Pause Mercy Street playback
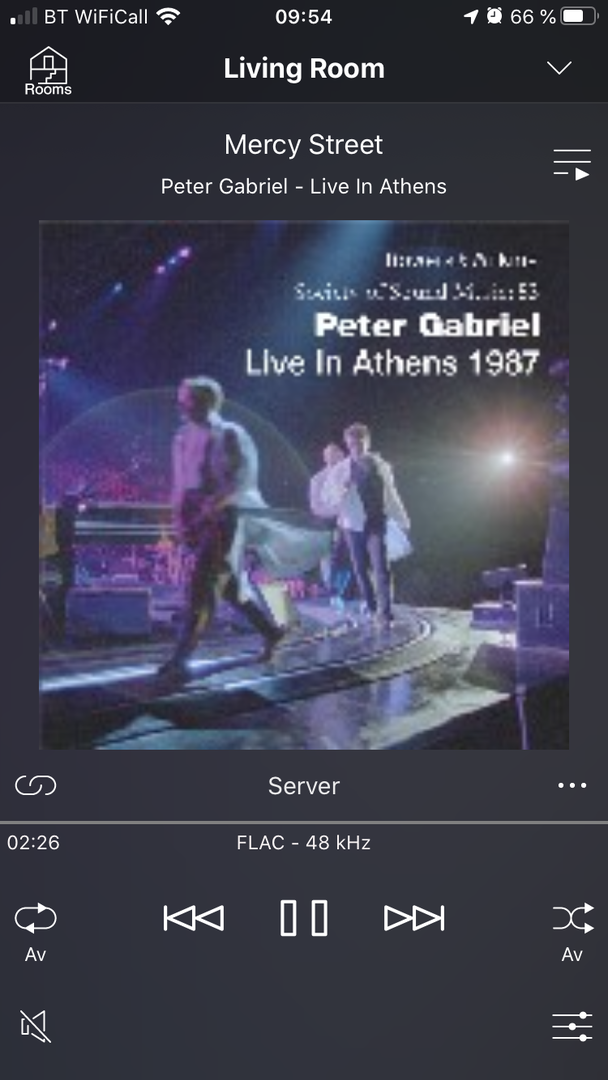This screenshot has height=1080, width=608. pyautogui.click(x=304, y=918)
